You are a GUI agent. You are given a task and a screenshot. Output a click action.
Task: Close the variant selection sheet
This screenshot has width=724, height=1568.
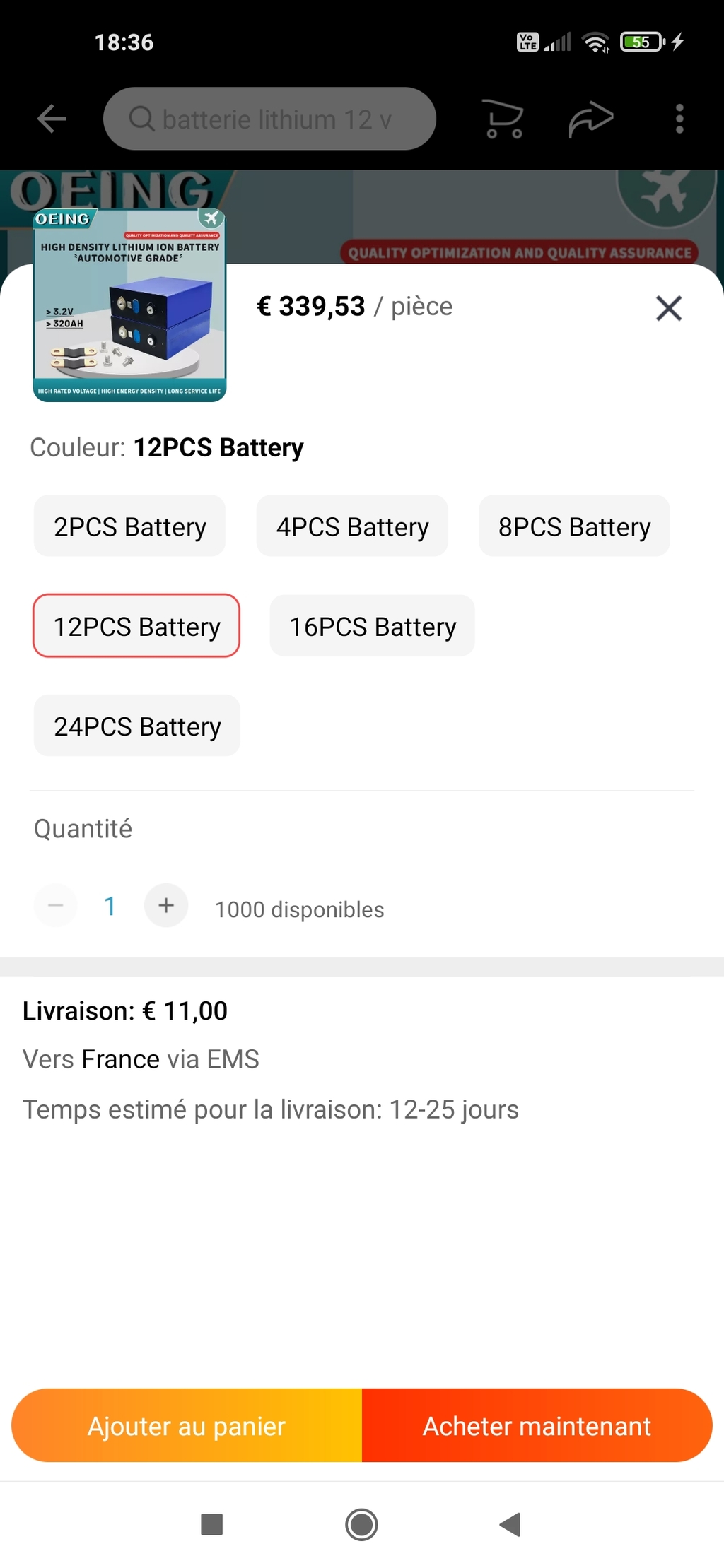pos(668,308)
